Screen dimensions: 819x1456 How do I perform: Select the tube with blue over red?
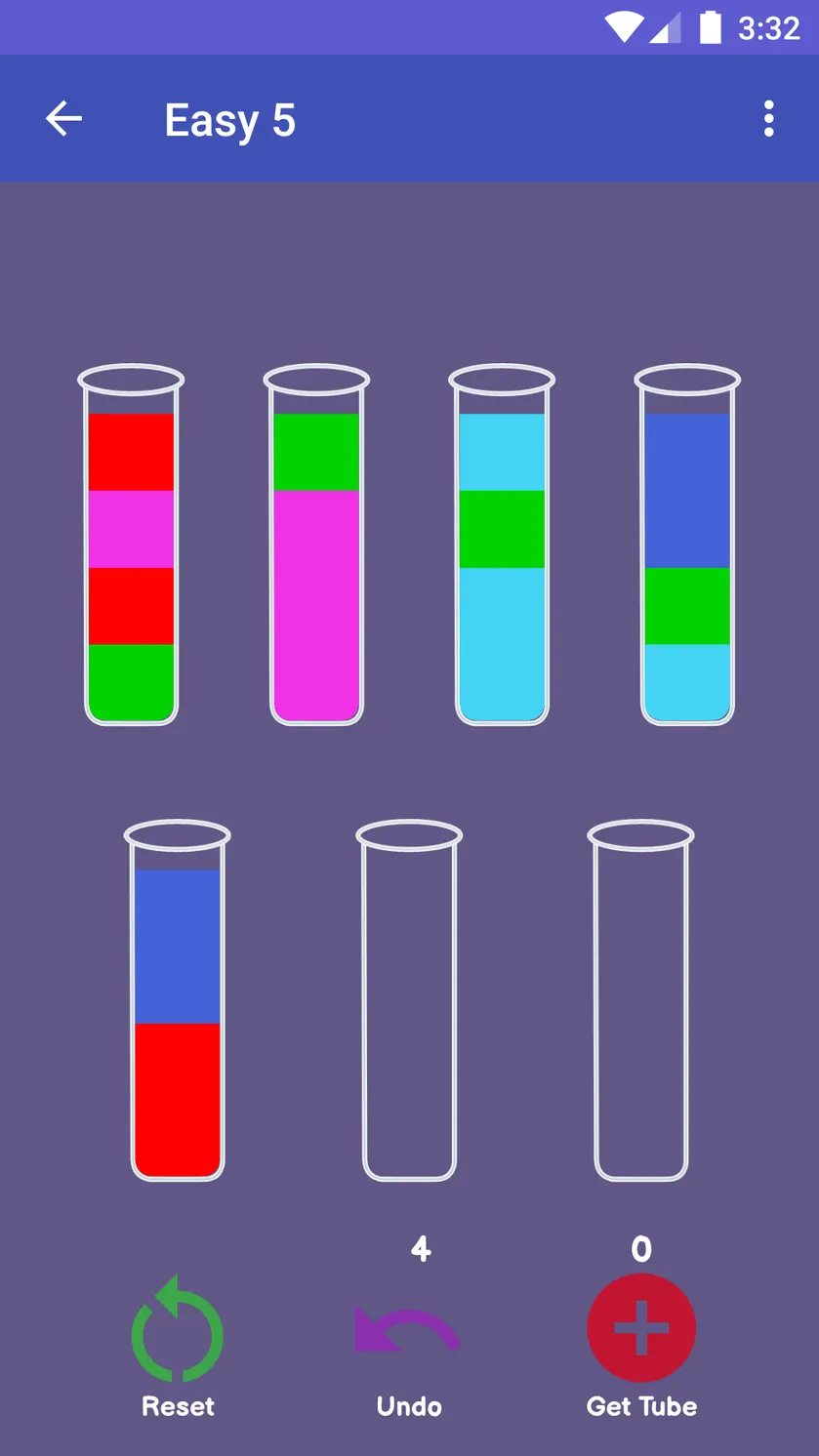177,1000
